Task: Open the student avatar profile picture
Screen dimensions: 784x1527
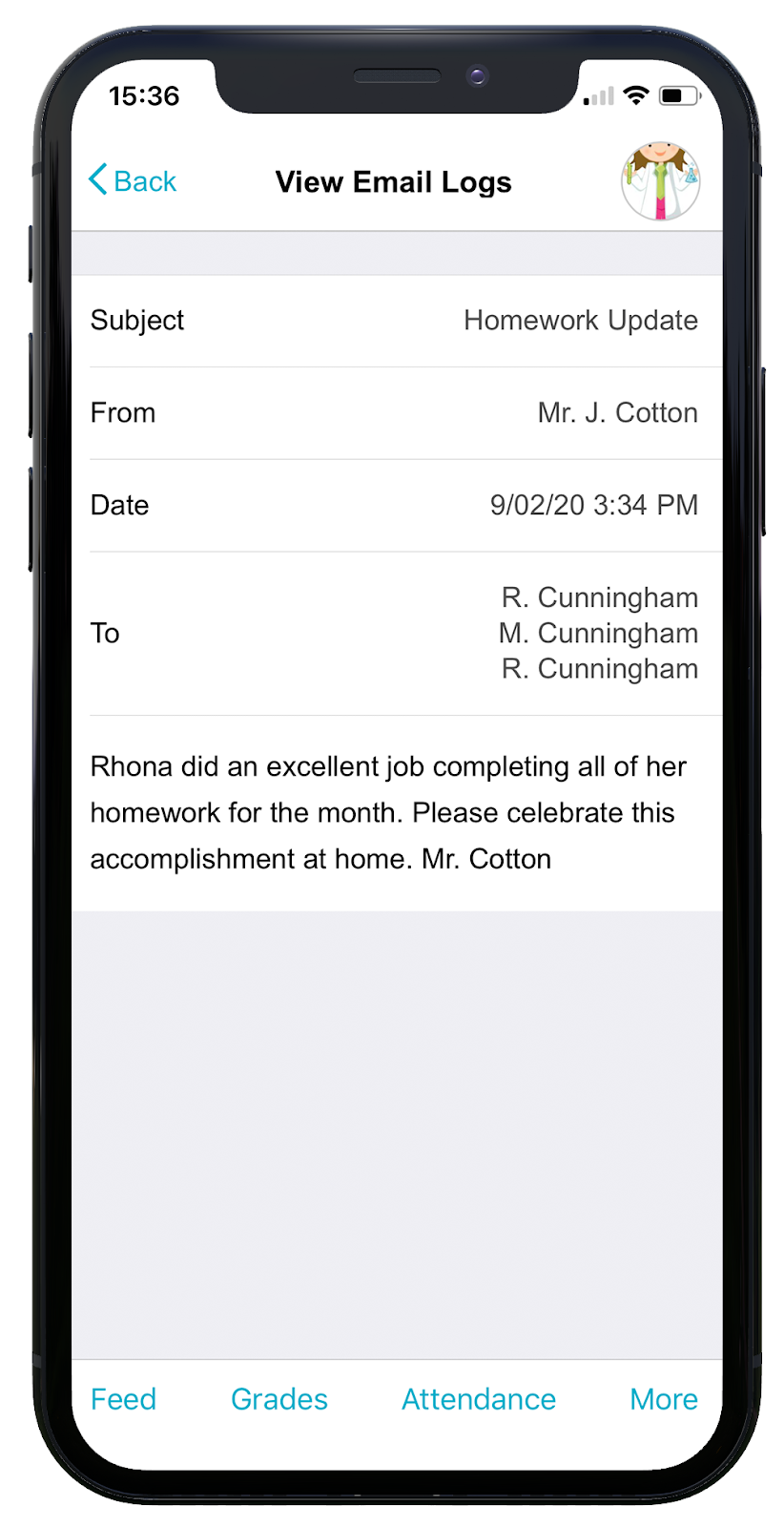Action: pyautogui.click(x=660, y=180)
